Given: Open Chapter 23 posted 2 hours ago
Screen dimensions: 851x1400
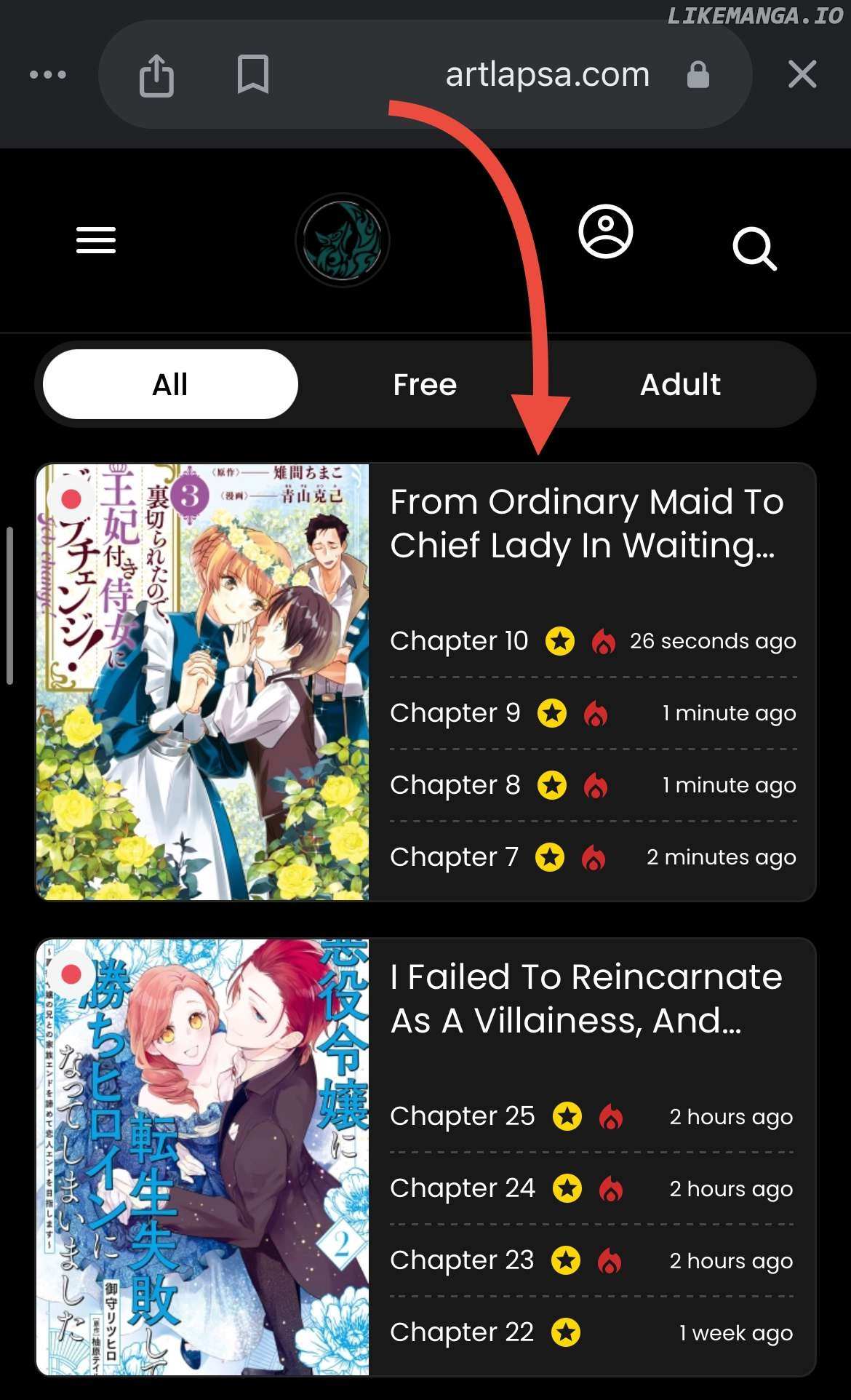Looking at the screenshot, I should pos(462,1260).
